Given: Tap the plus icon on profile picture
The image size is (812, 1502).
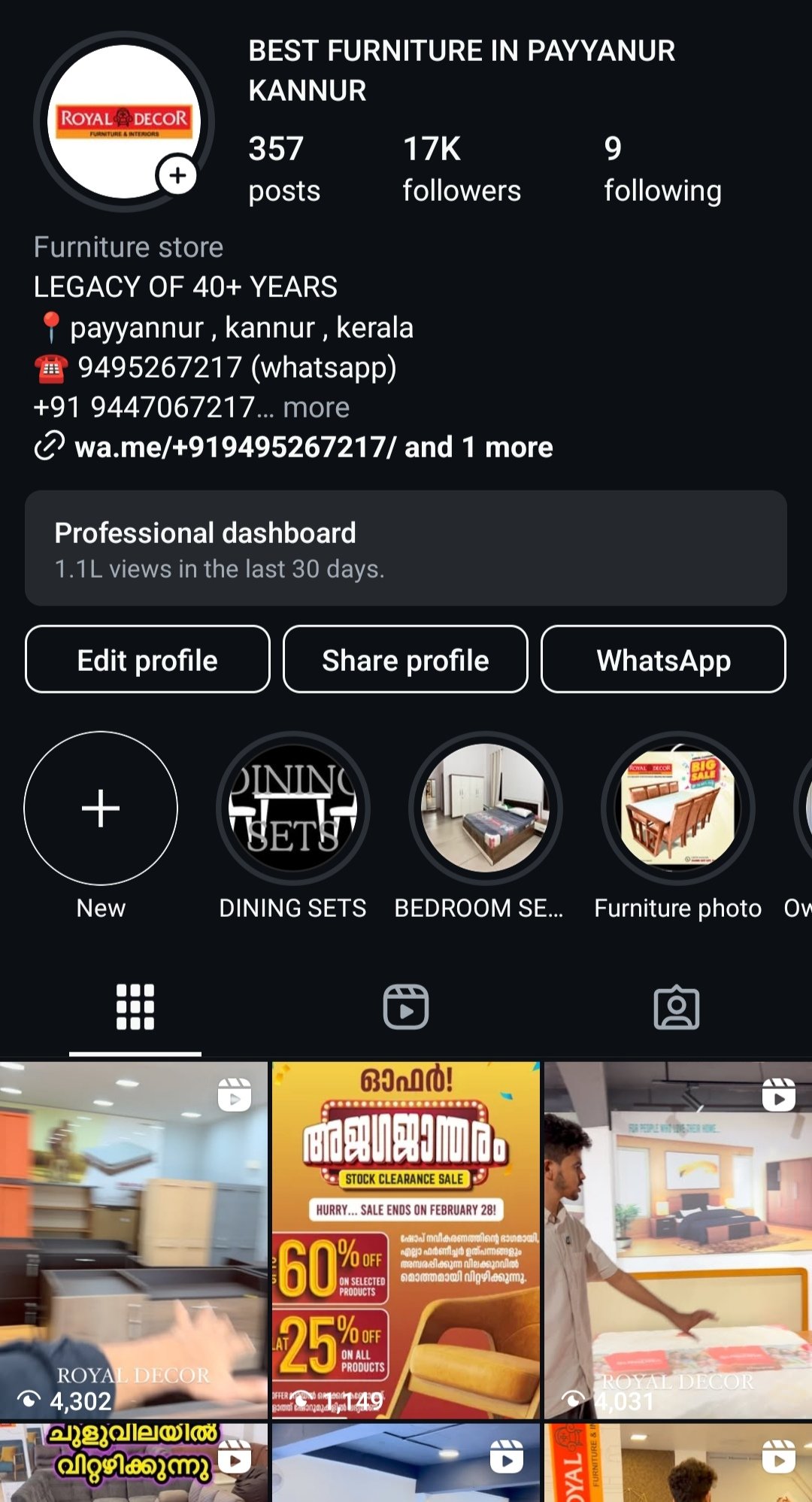Looking at the screenshot, I should [177, 175].
